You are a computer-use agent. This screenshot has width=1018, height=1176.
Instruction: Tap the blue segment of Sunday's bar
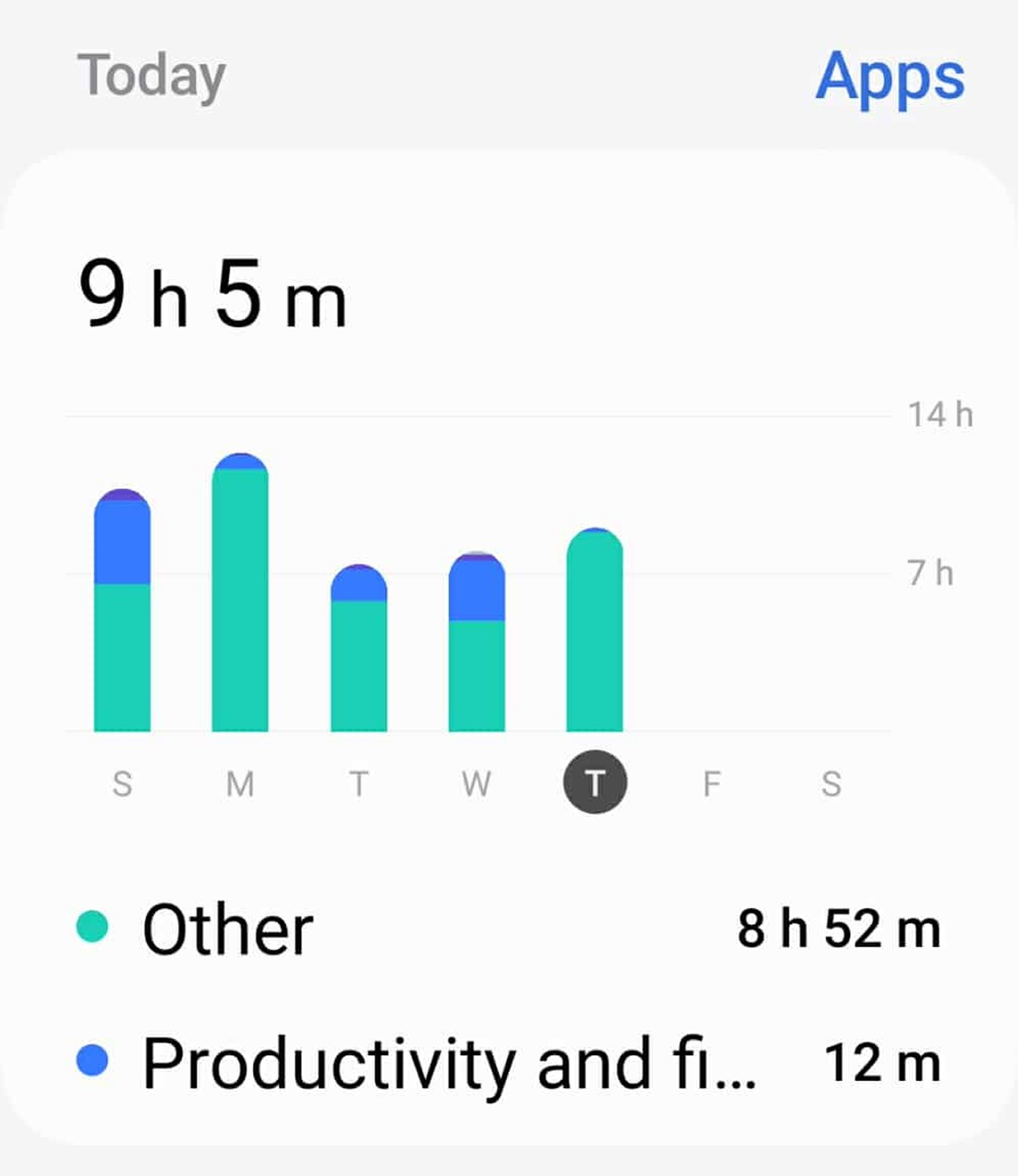123,538
